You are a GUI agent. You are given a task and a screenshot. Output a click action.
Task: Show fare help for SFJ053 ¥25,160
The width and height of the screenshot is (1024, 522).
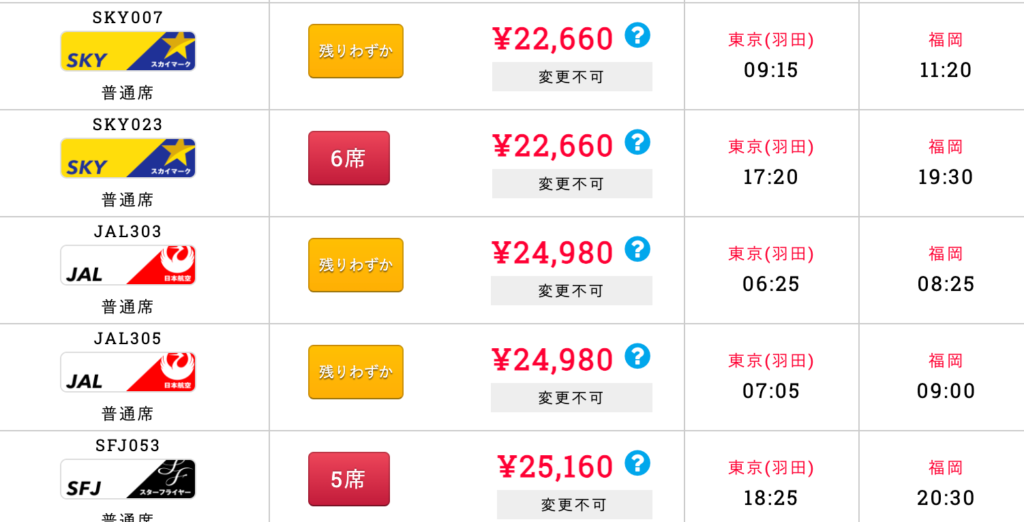click(638, 463)
